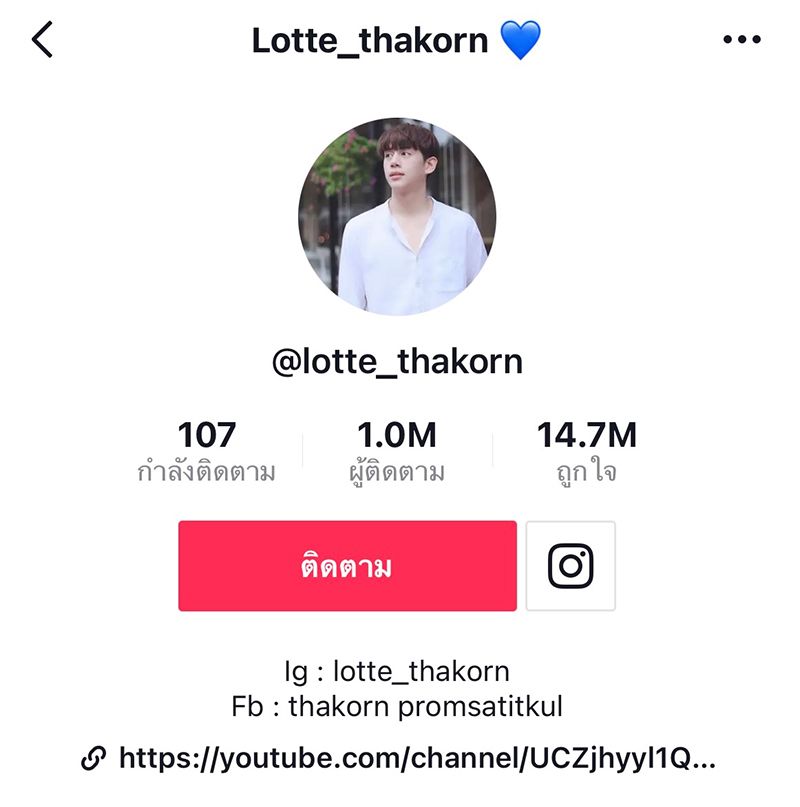Go back using the top-left arrow
The width and height of the screenshot is (800, 807).
42,40
